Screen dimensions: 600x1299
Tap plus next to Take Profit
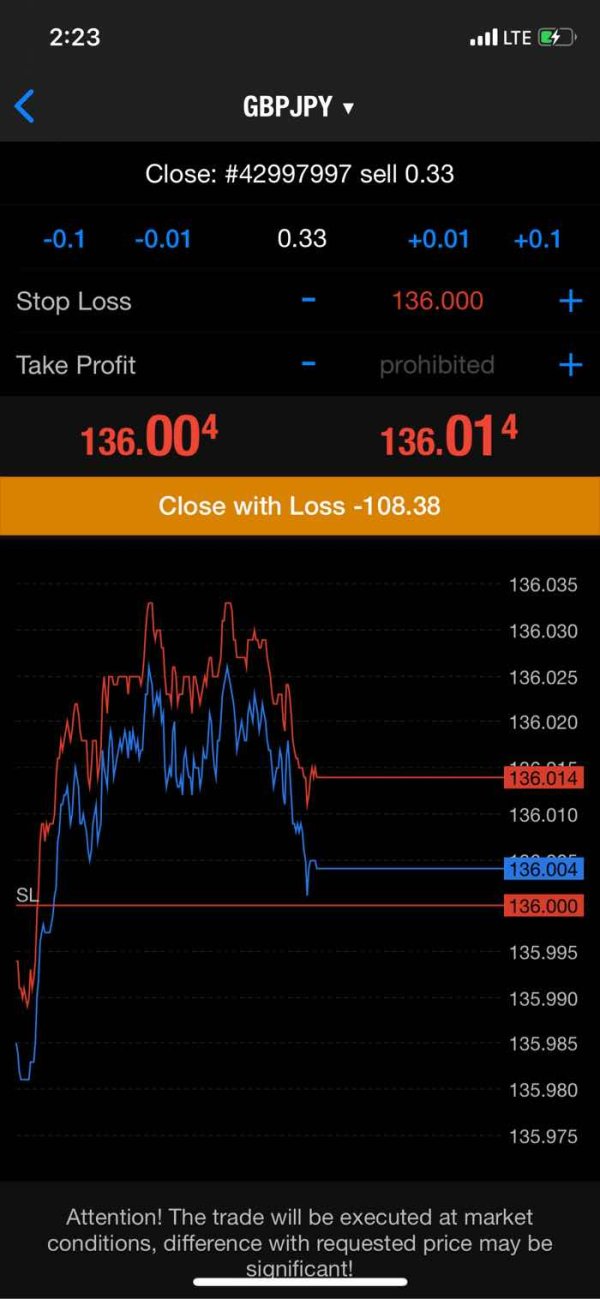point(570,365)
